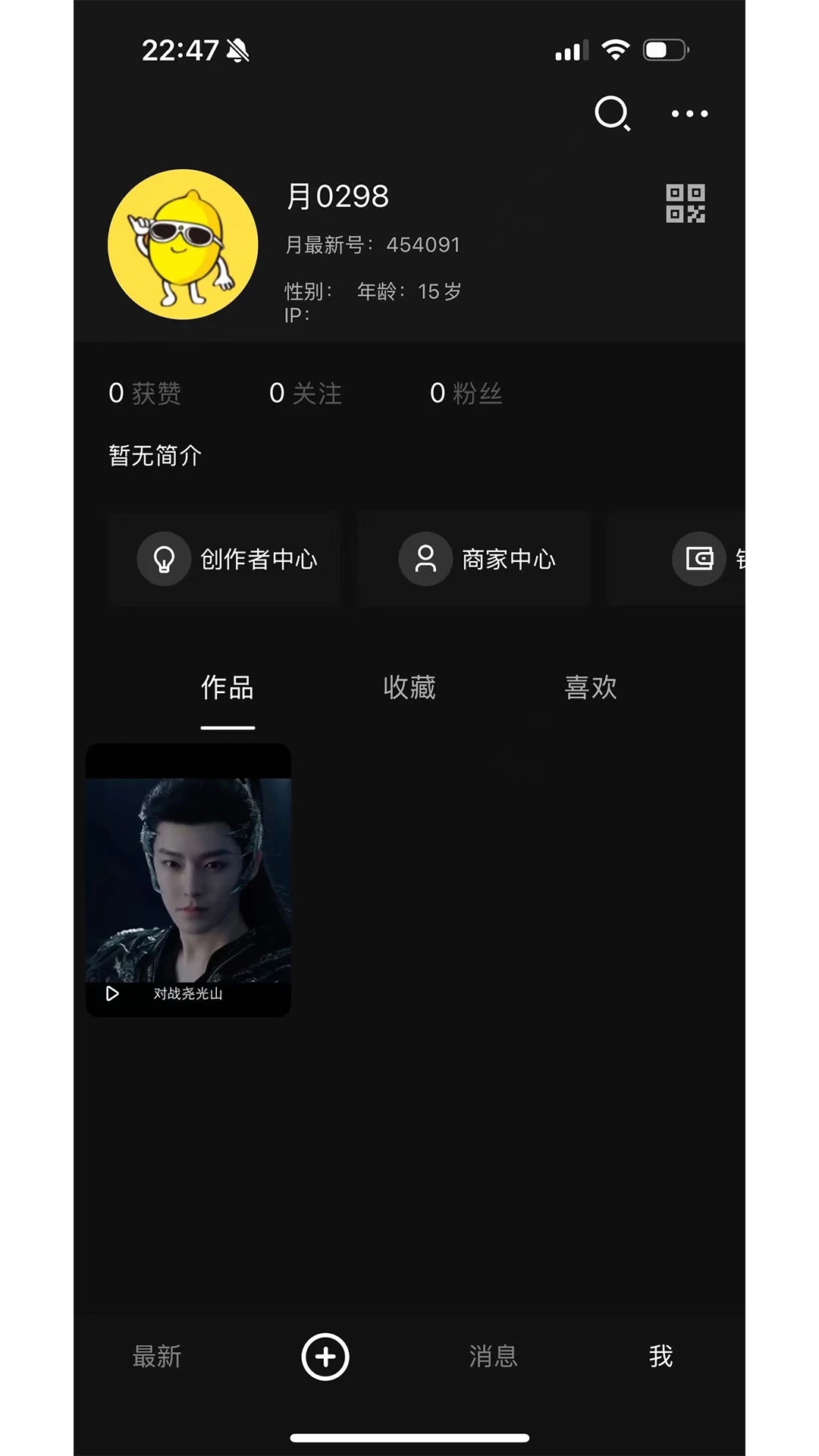Click the Merchant Center person icon
This screenshot has width=819, height=1456.
coord(425,559)
